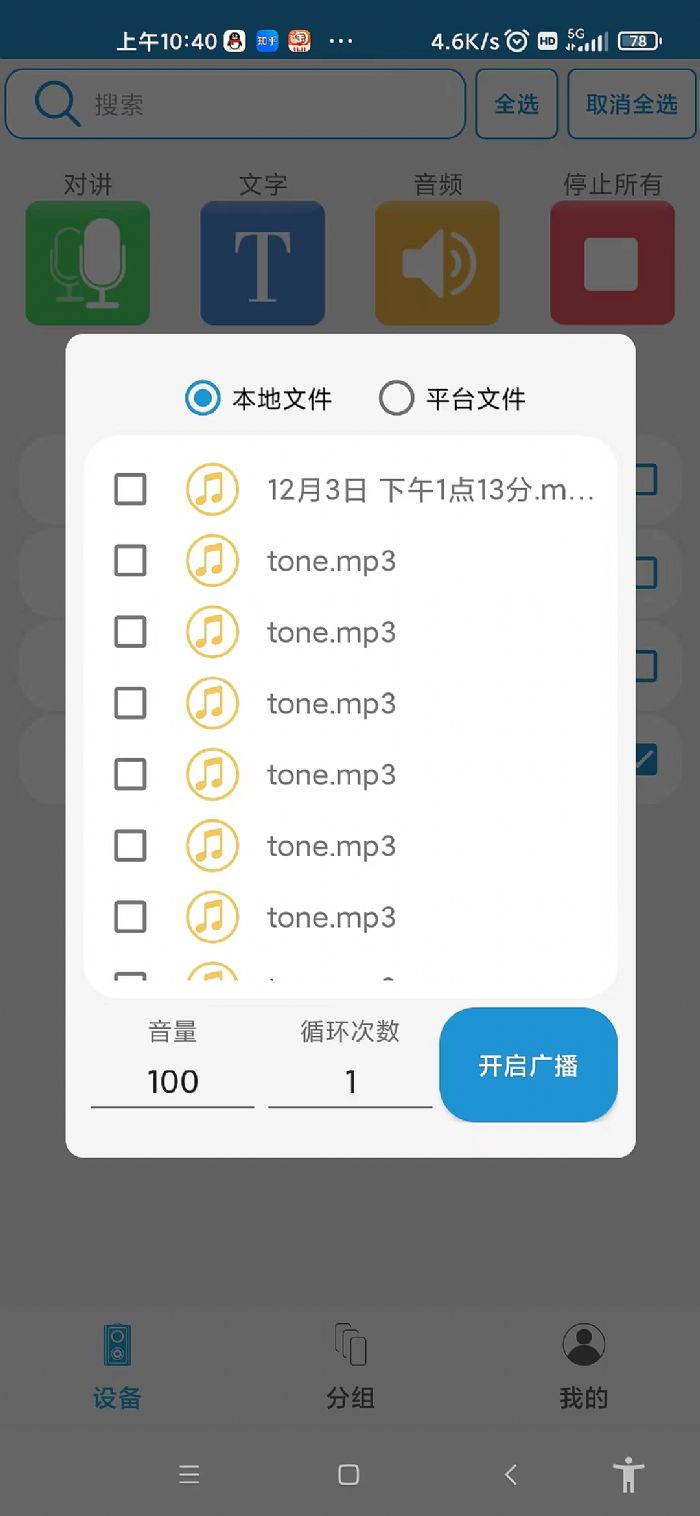Open recent apps from navigation bar
The image size is (700, 1516).
click(x=189, y=1474)
